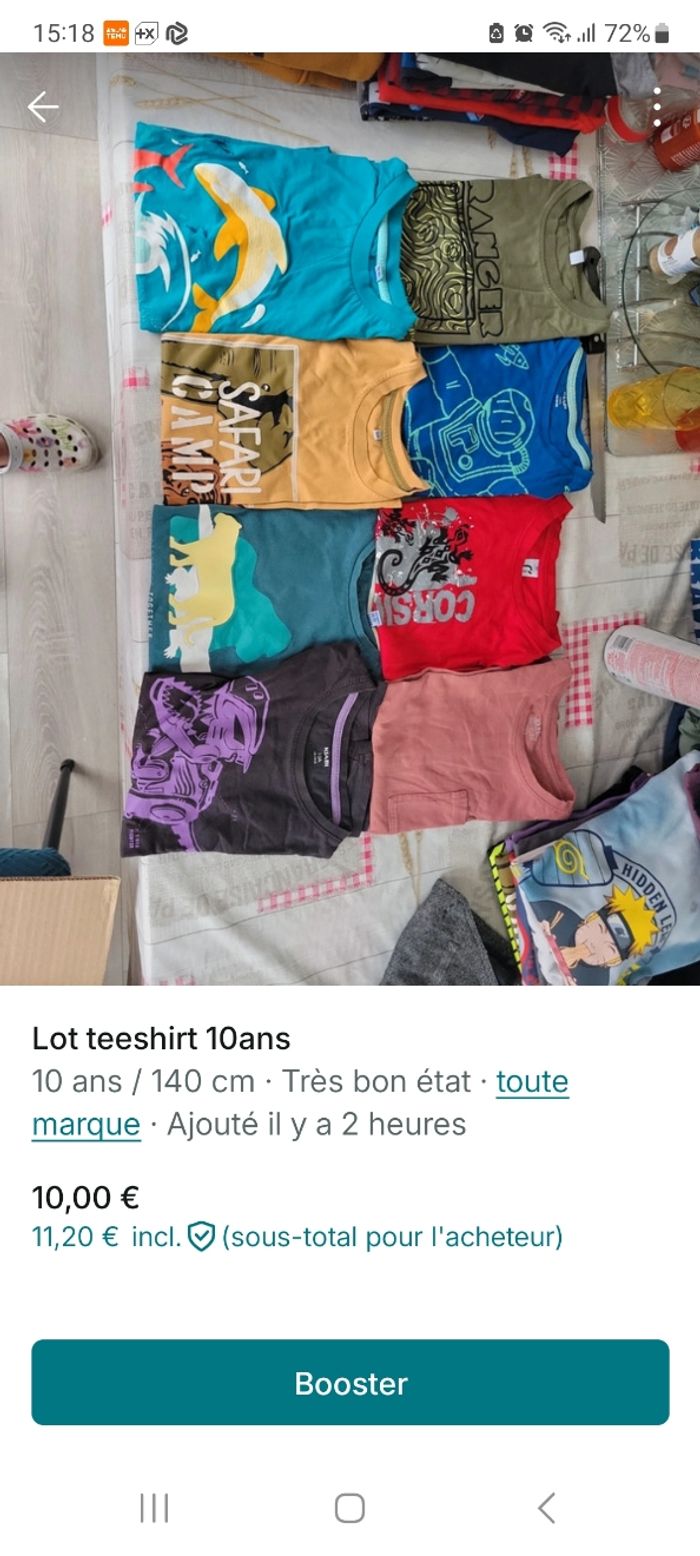Show recent apps from navigation bar
This screenshot has height=1556, width=700.
(x=154, y=1507)
